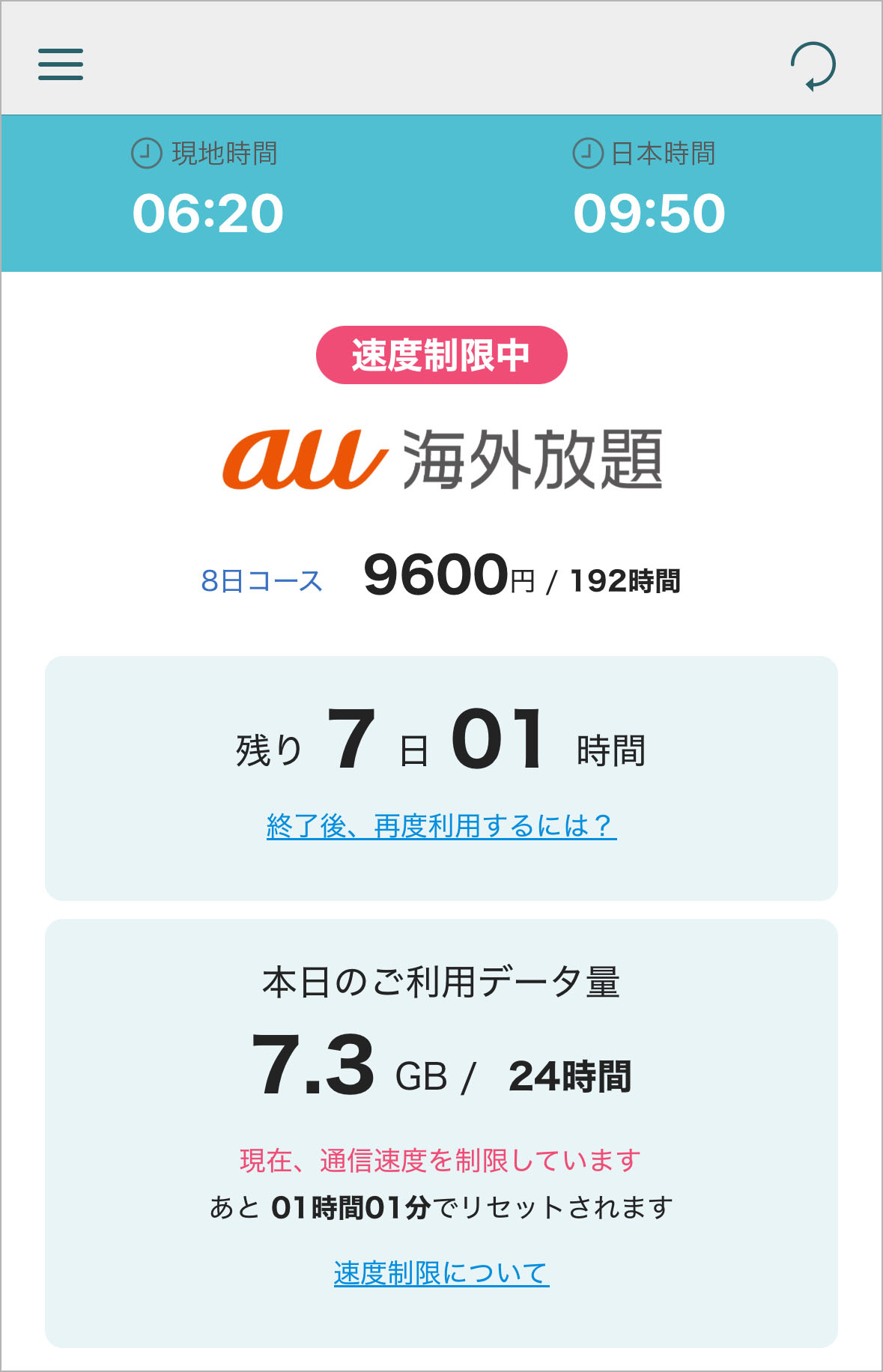Open 速度制限について link
Screen dimensions: 883x1372
(x=441, y=1273)
